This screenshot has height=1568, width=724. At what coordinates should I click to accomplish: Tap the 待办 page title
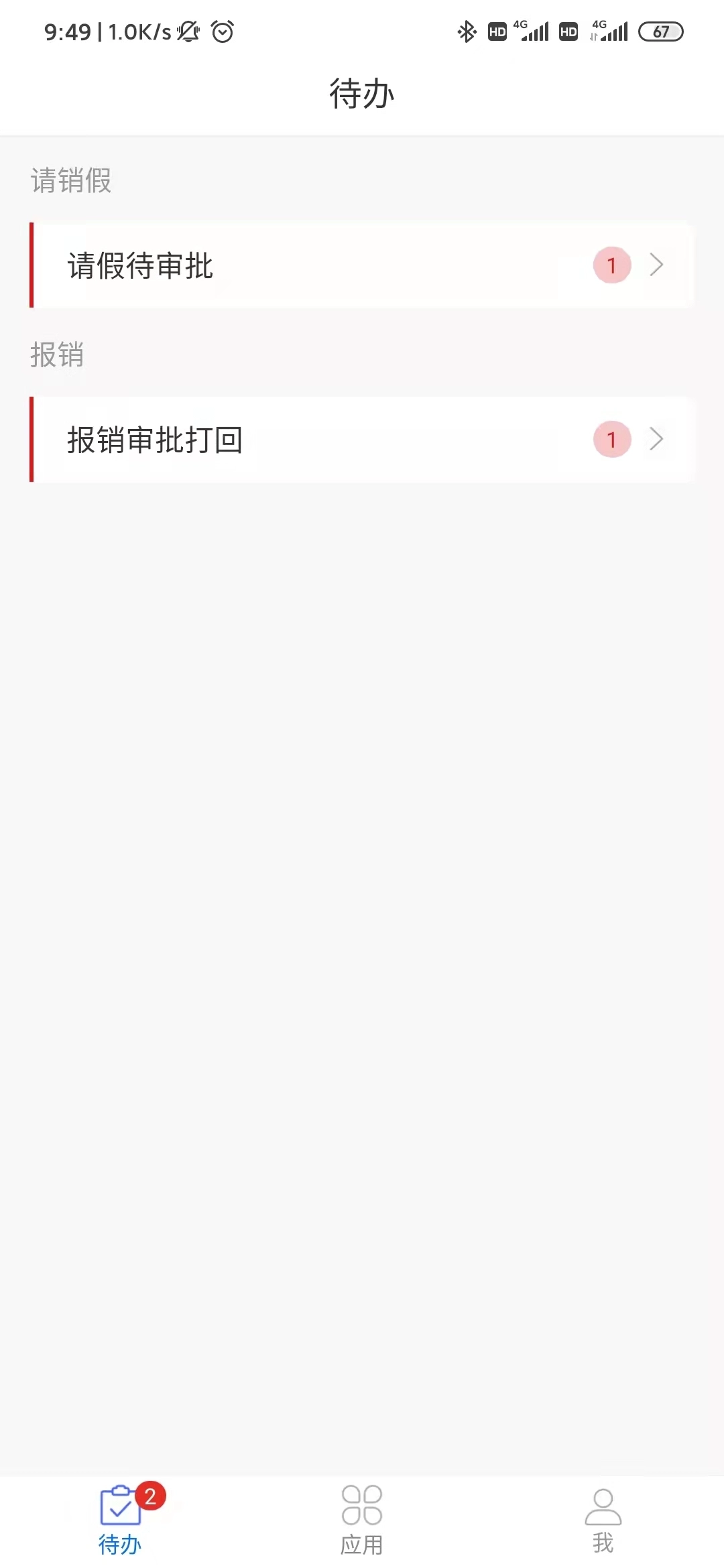pyautogui.click(x=361, y=94)
